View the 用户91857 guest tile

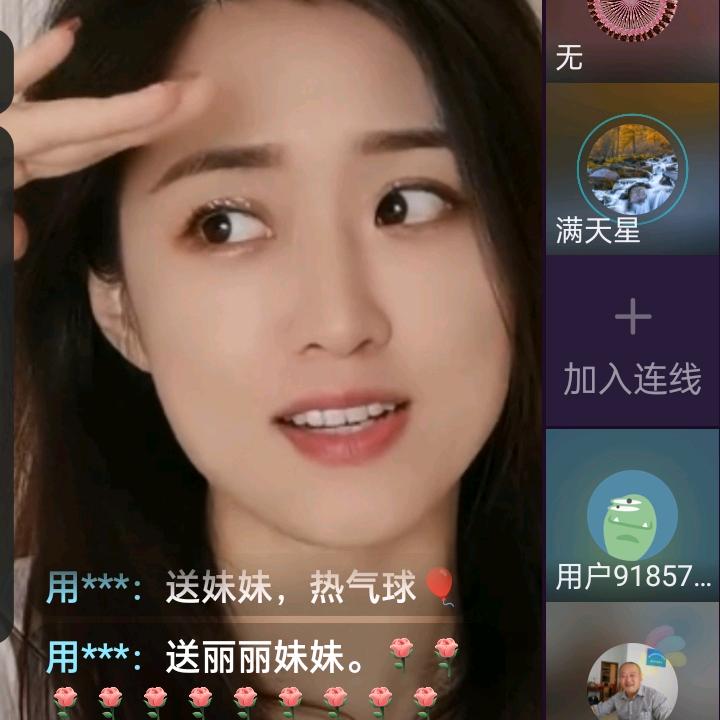pyautogui.click(x=632, y=515)
